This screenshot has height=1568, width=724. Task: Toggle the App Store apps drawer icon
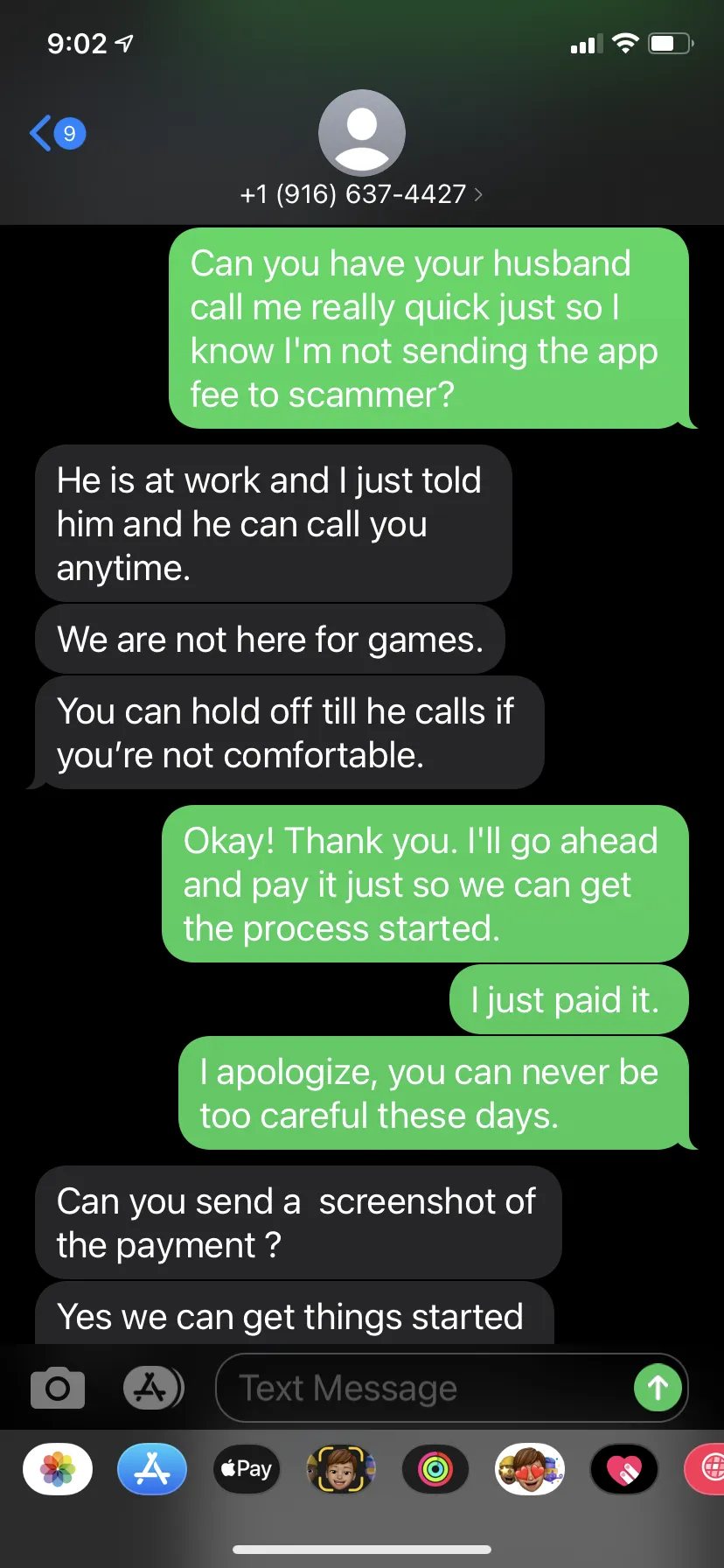tap(153, 1388)
